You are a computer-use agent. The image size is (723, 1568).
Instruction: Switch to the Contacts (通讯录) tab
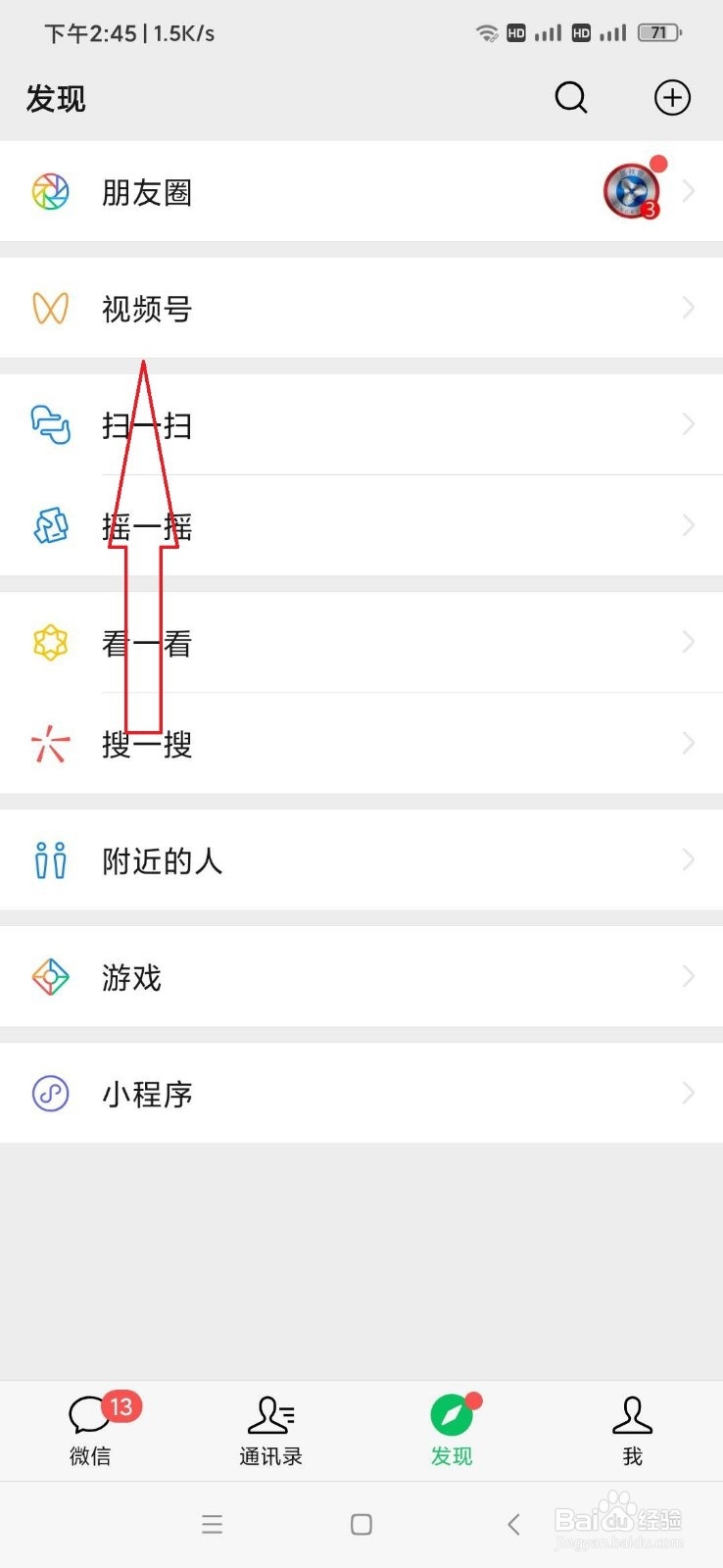click(270, 1431)
